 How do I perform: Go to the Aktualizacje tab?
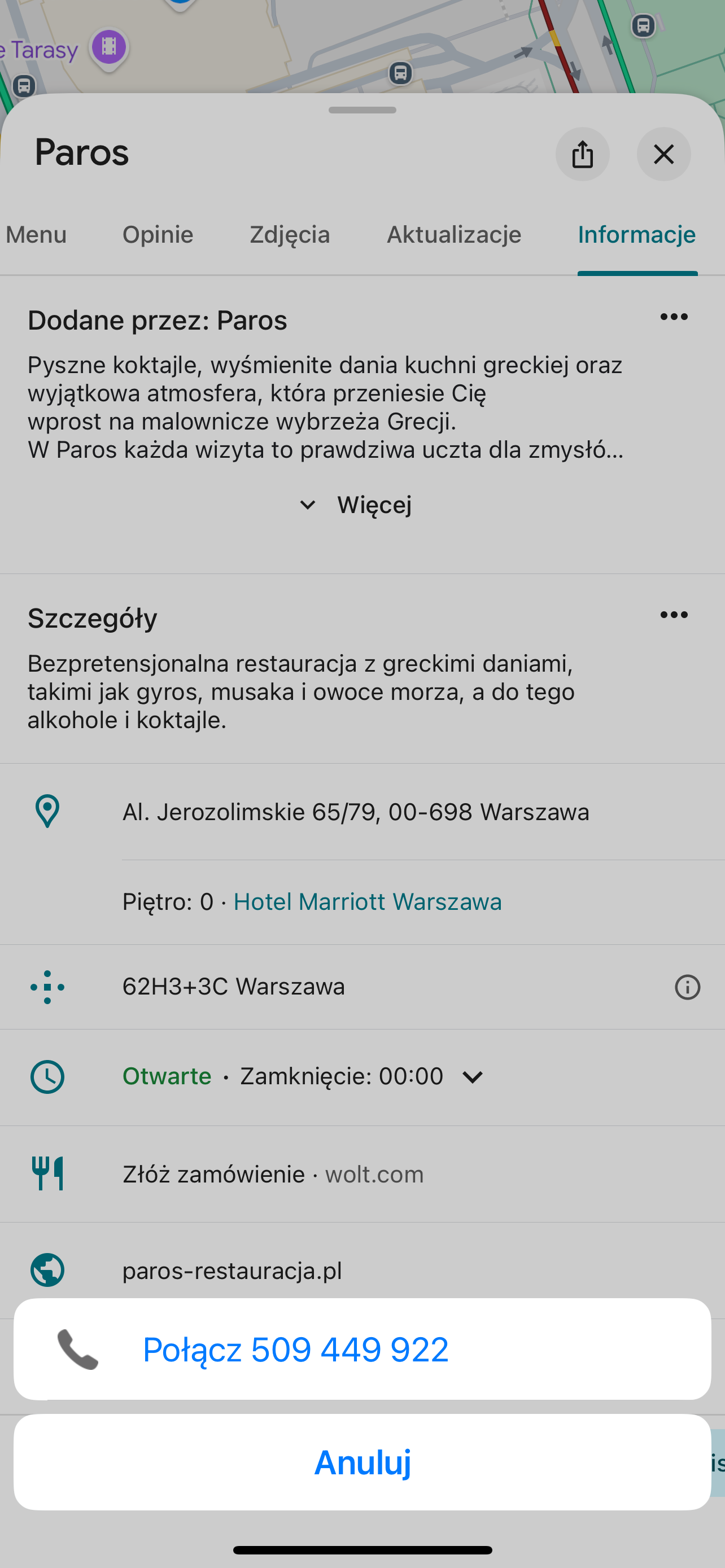[x=454, y=235]
